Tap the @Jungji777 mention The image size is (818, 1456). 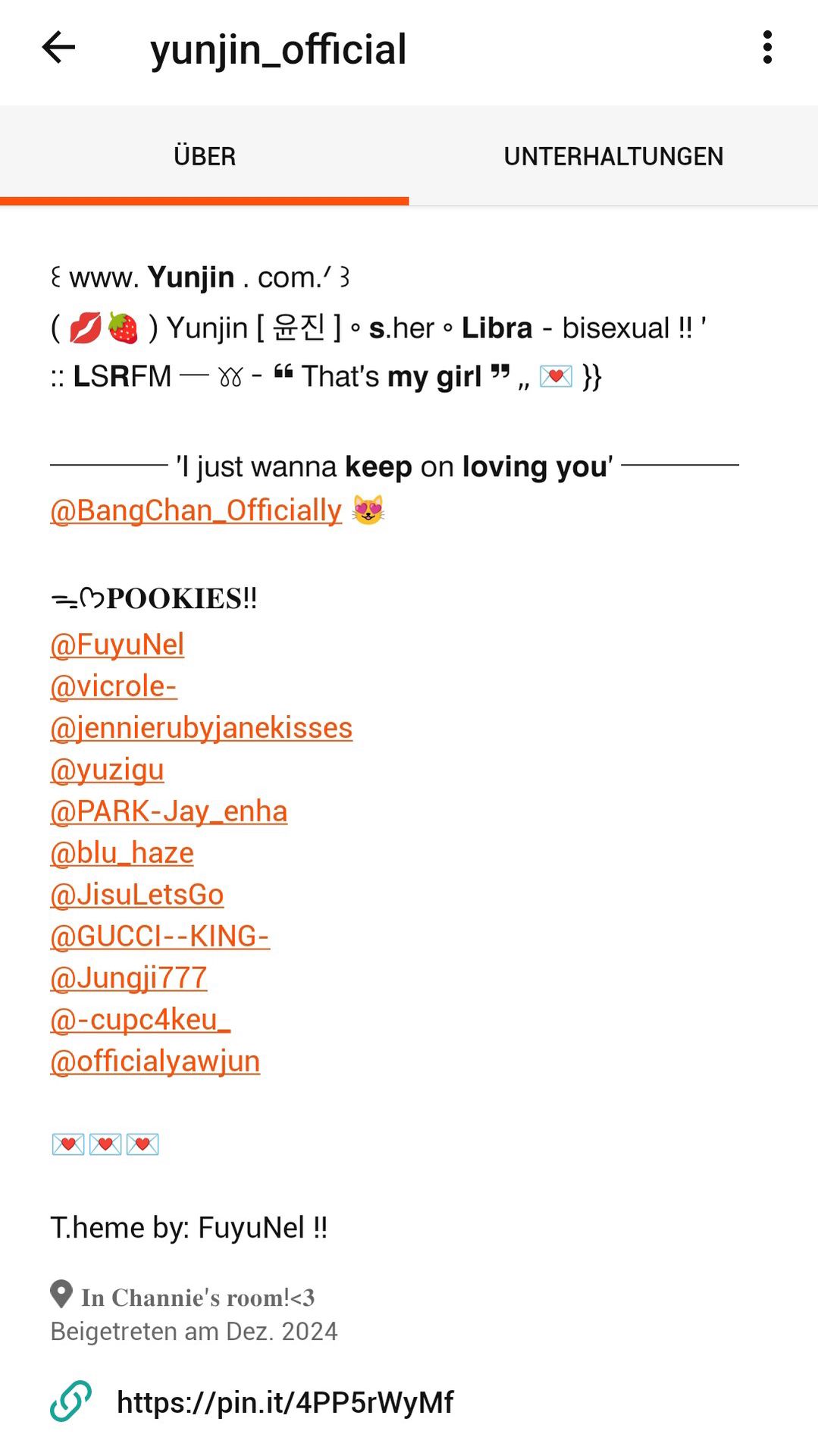128,978
